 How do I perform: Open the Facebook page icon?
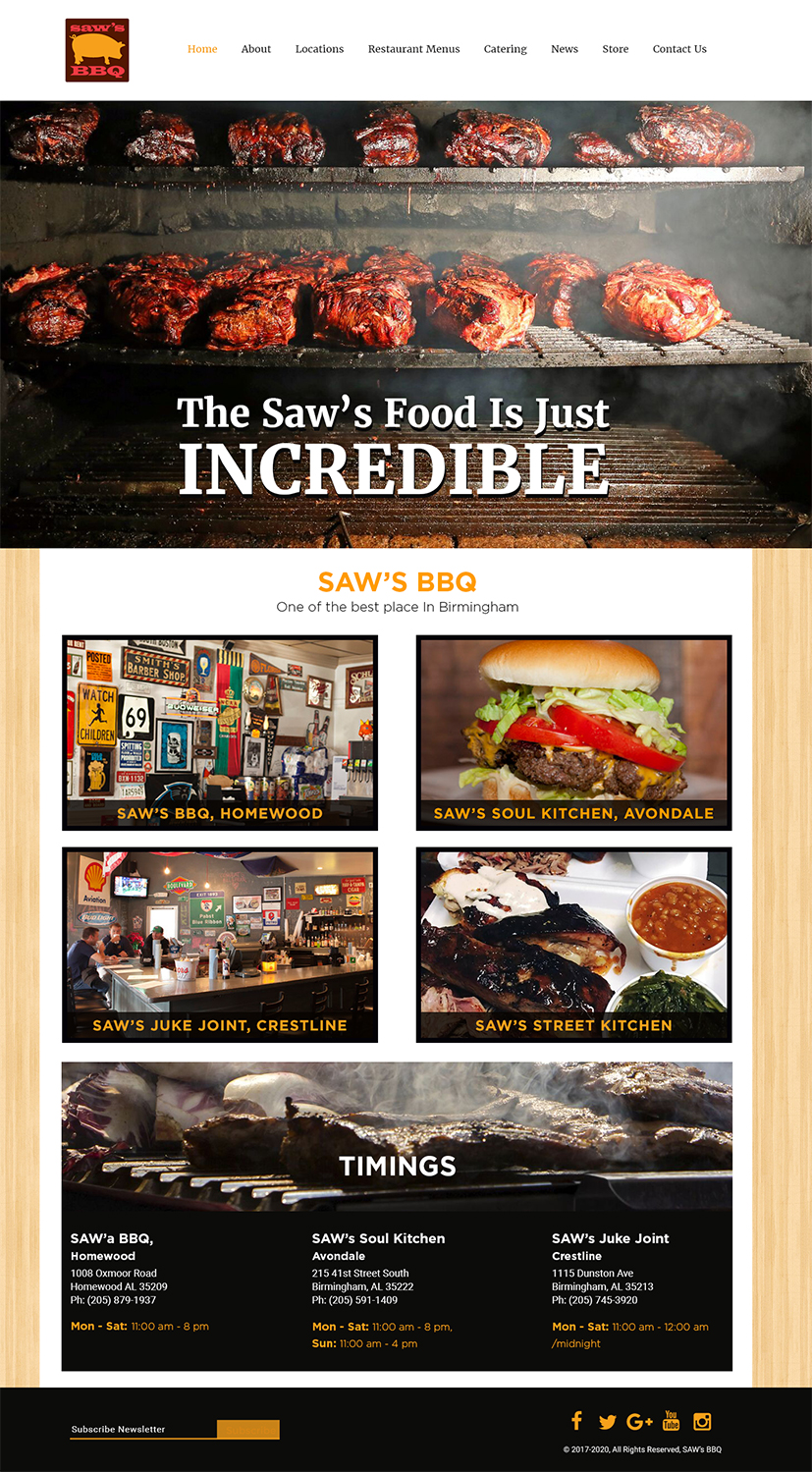(x=577, y=1421)
